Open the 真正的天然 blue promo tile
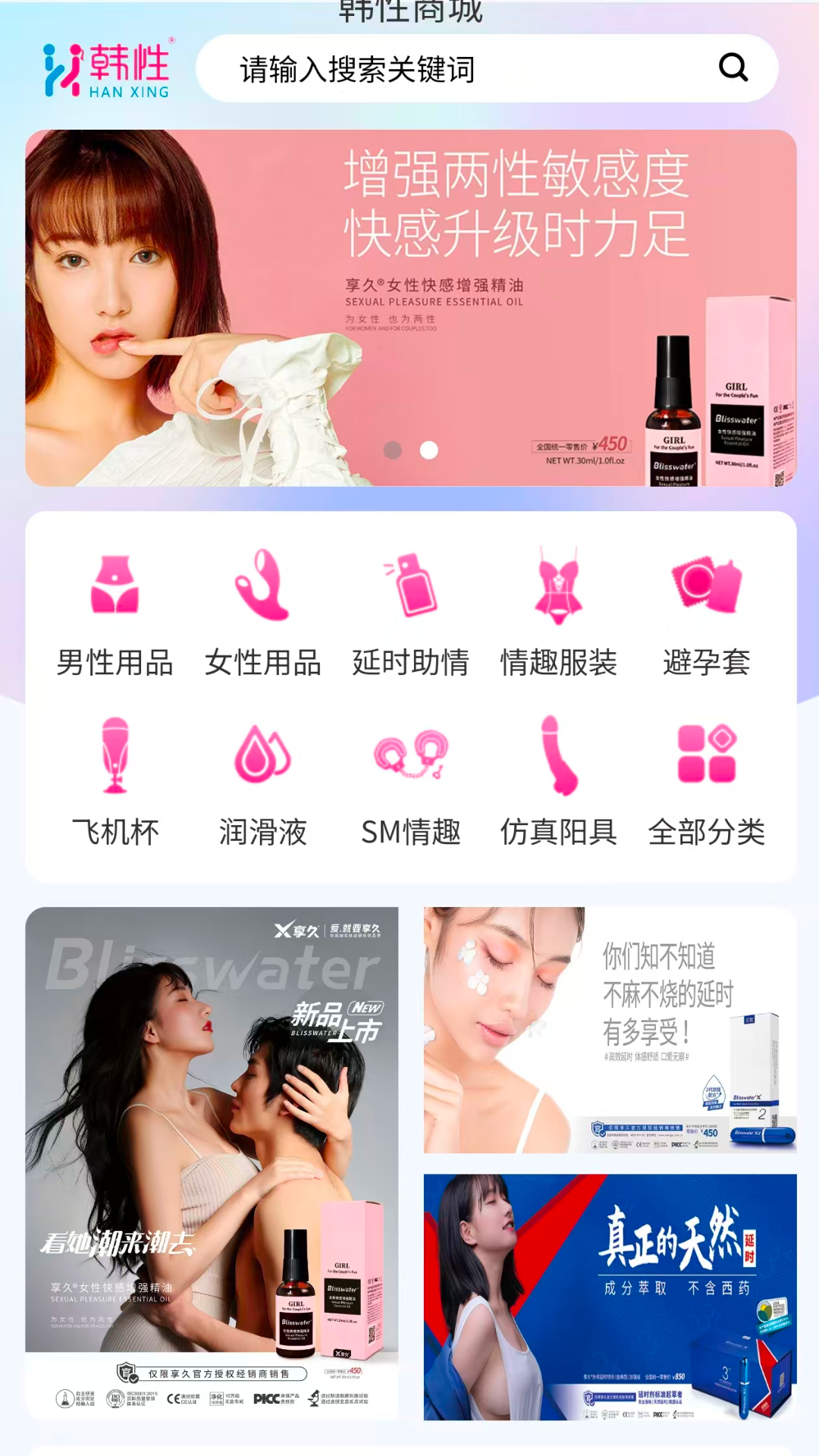Viewport: 819px width, 1456px height. [610, 1297]
